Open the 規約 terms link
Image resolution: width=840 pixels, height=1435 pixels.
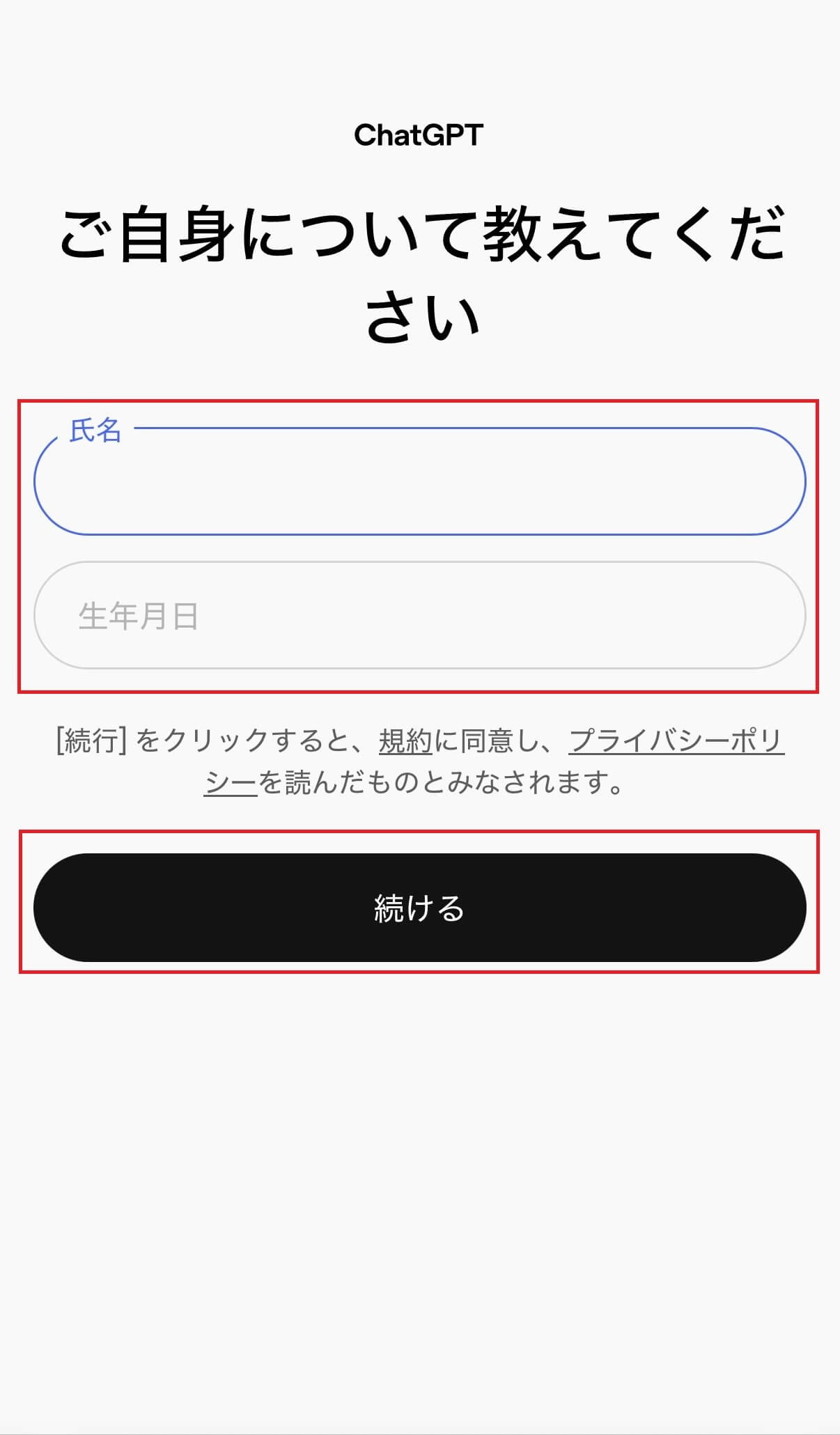405,741
